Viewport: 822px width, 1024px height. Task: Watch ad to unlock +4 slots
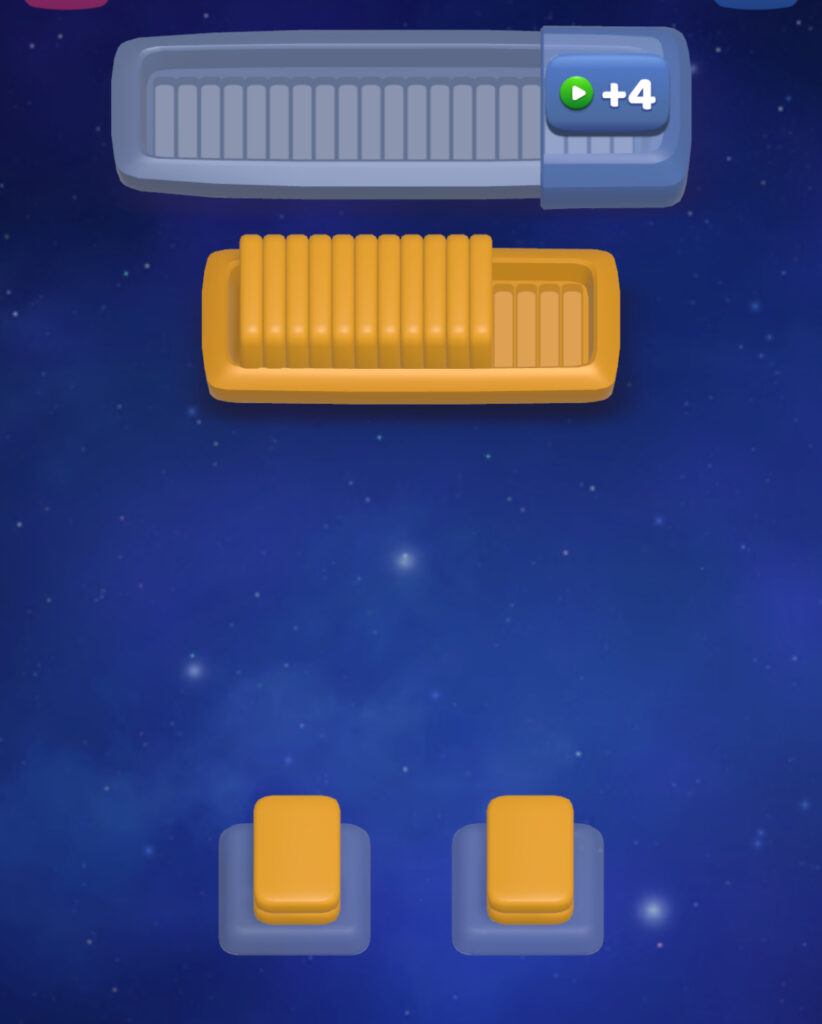(x=607, y=95)
